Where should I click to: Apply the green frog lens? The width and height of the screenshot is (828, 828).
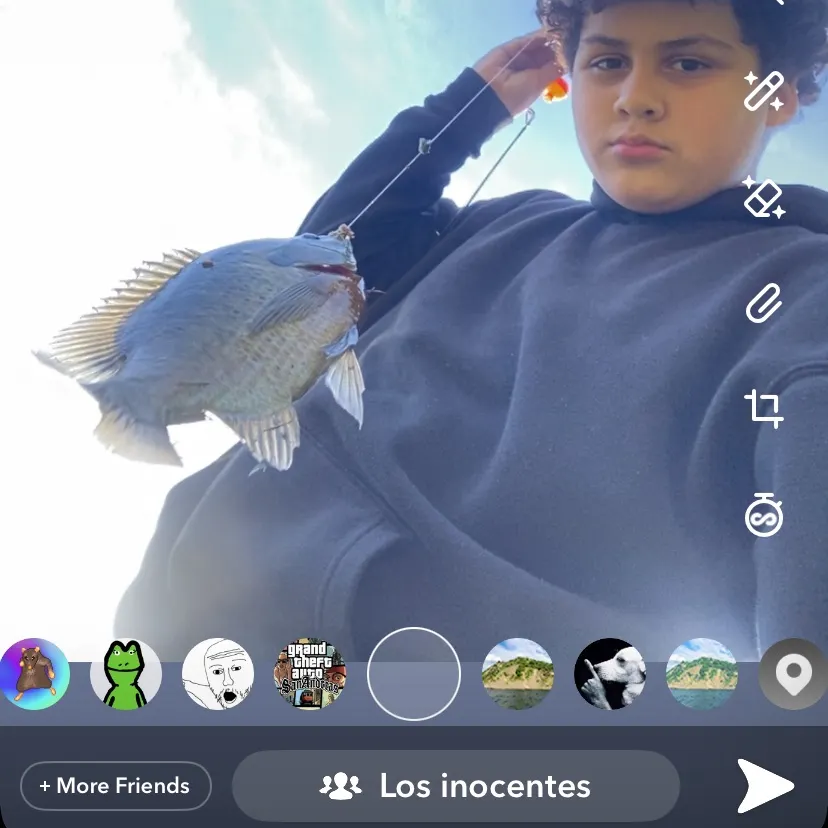point(126,674)
